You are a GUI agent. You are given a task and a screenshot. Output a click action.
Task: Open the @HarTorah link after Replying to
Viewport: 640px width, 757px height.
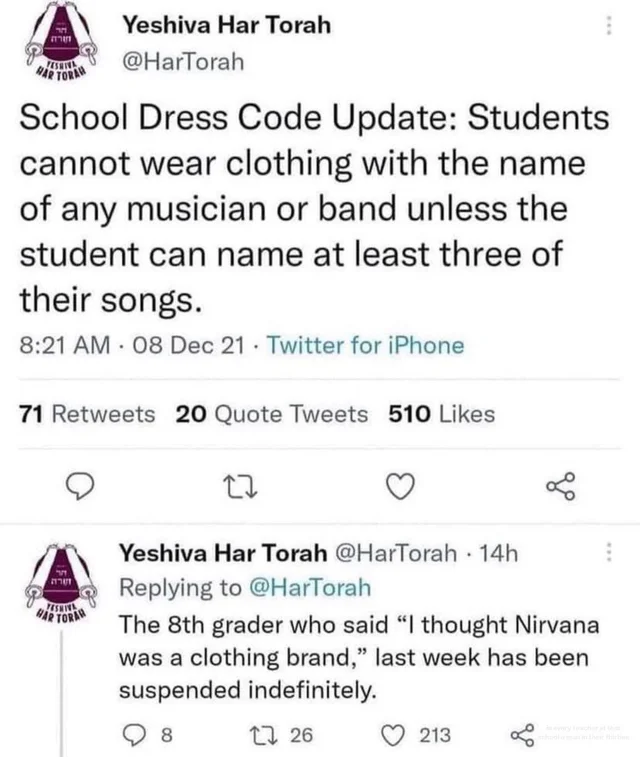[x=311, y=585]
